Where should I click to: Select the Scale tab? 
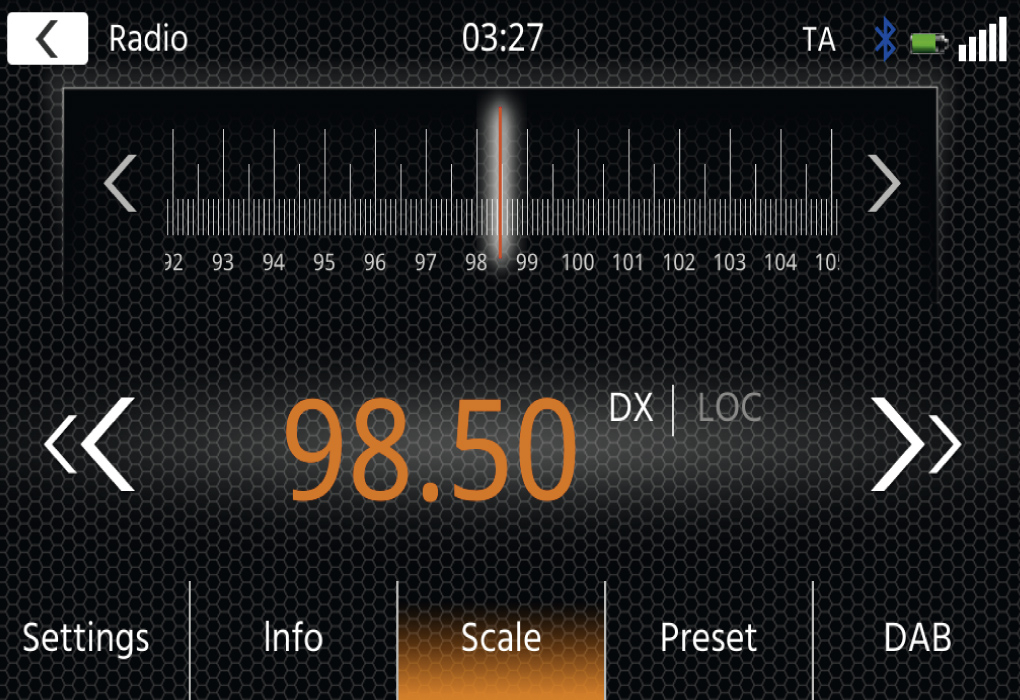501,638
